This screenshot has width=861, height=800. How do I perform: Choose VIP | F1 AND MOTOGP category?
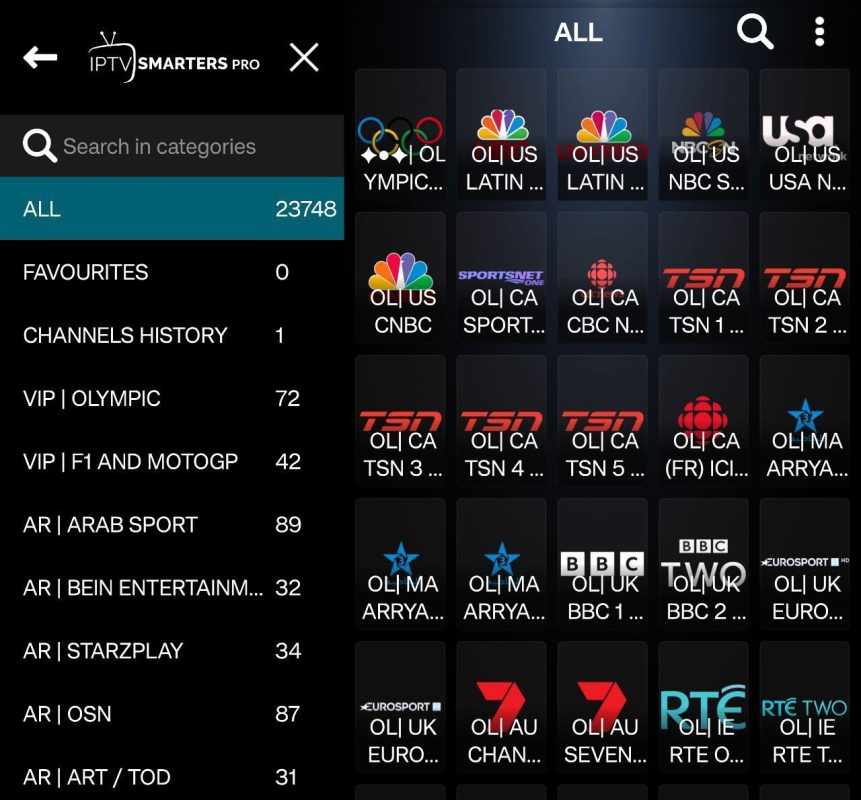coord(172,461)
